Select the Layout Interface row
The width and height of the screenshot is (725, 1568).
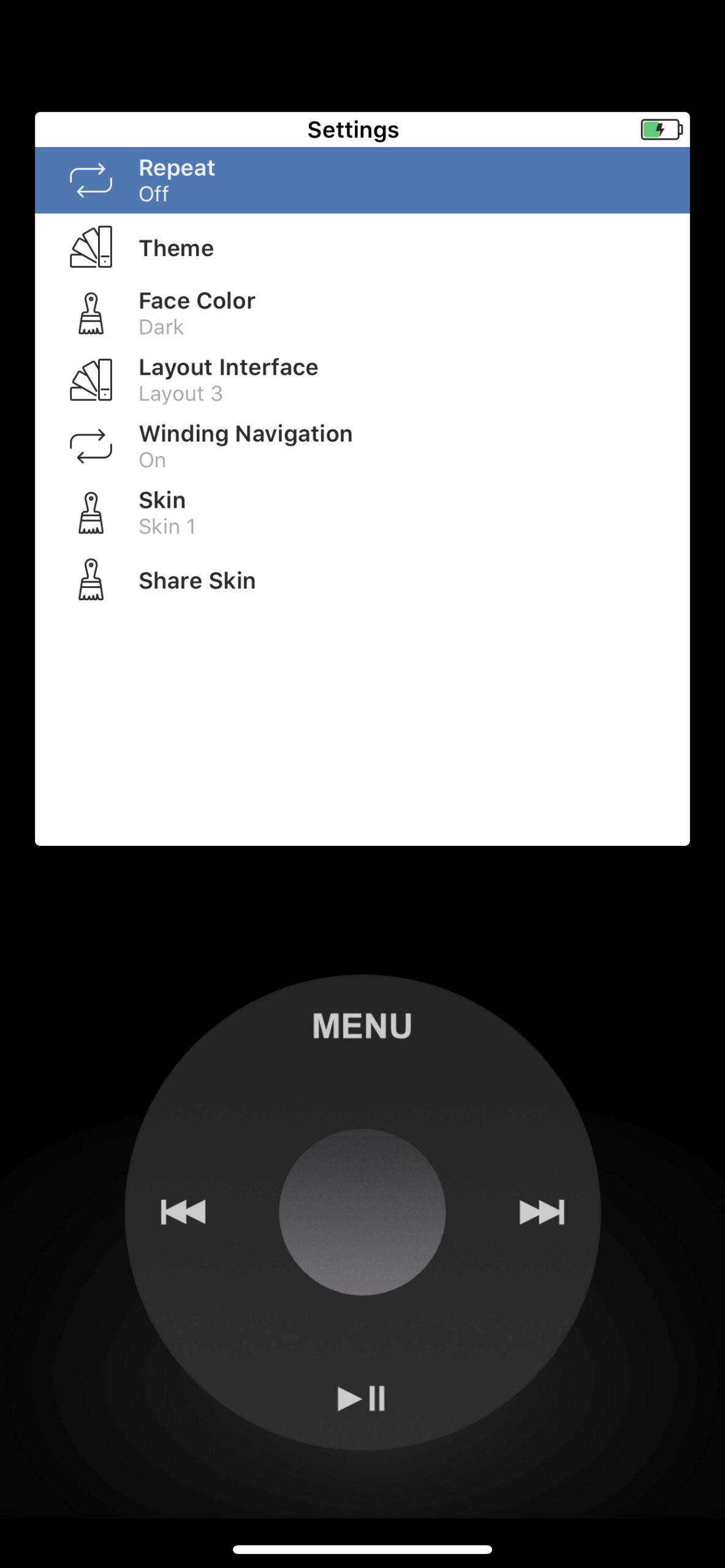362,380
